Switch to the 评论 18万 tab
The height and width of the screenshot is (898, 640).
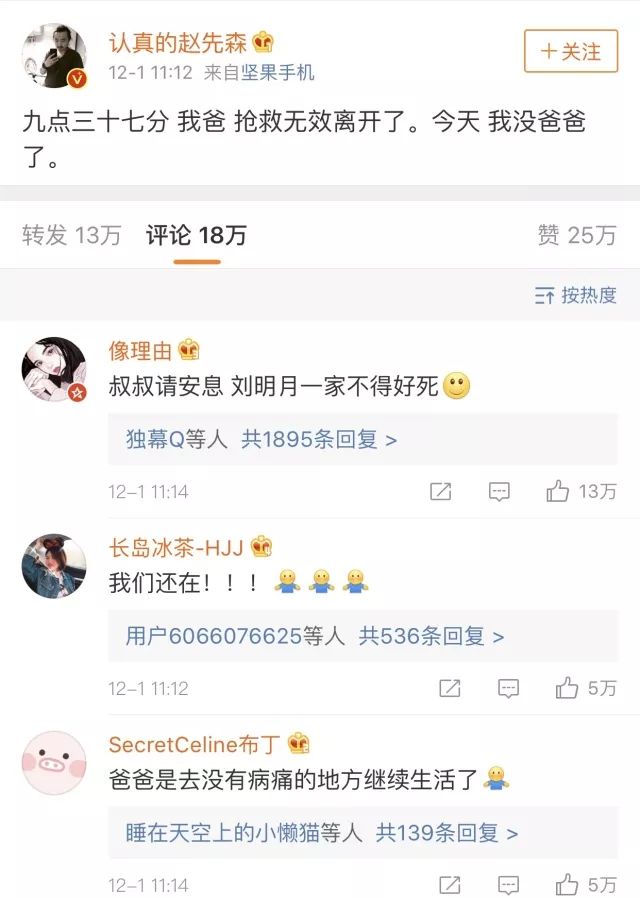click(196, 235)
